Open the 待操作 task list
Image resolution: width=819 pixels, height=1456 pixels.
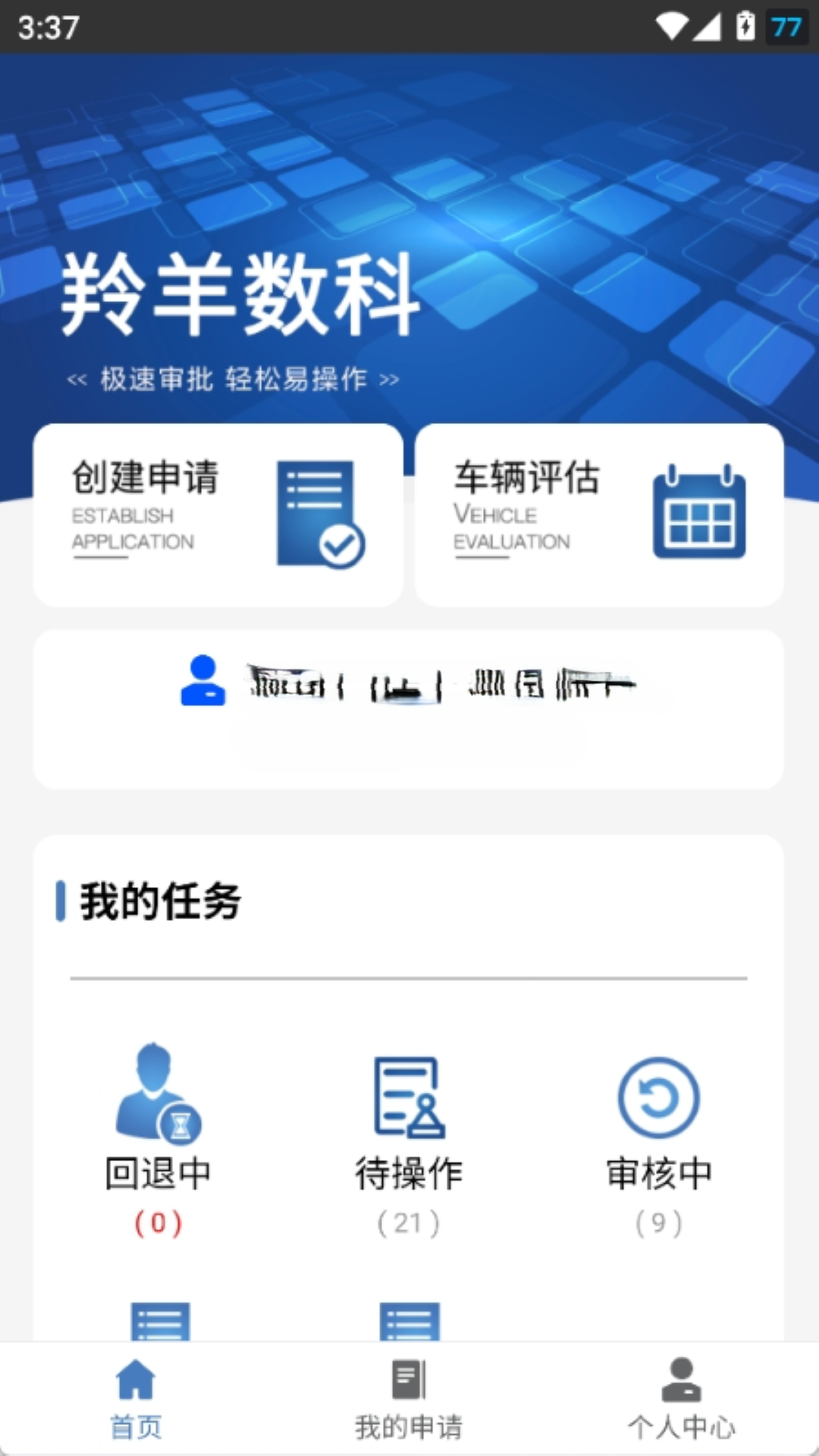[x=409, y=1137]
